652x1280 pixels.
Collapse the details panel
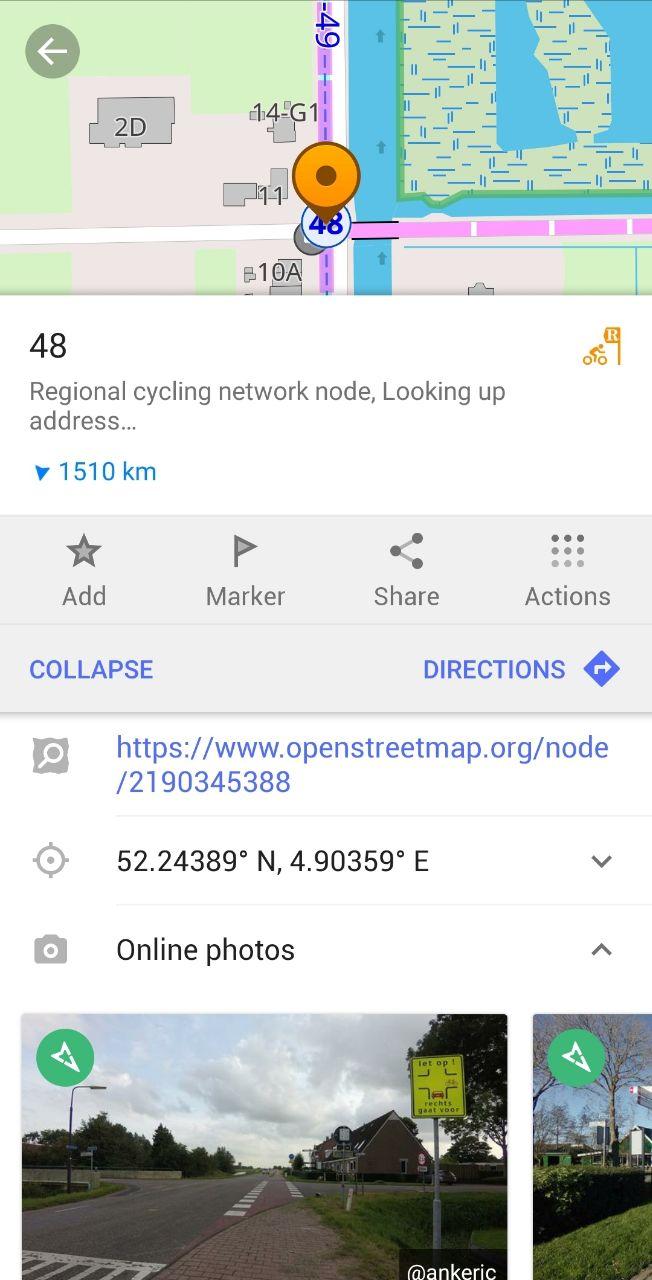coord(91,669)
